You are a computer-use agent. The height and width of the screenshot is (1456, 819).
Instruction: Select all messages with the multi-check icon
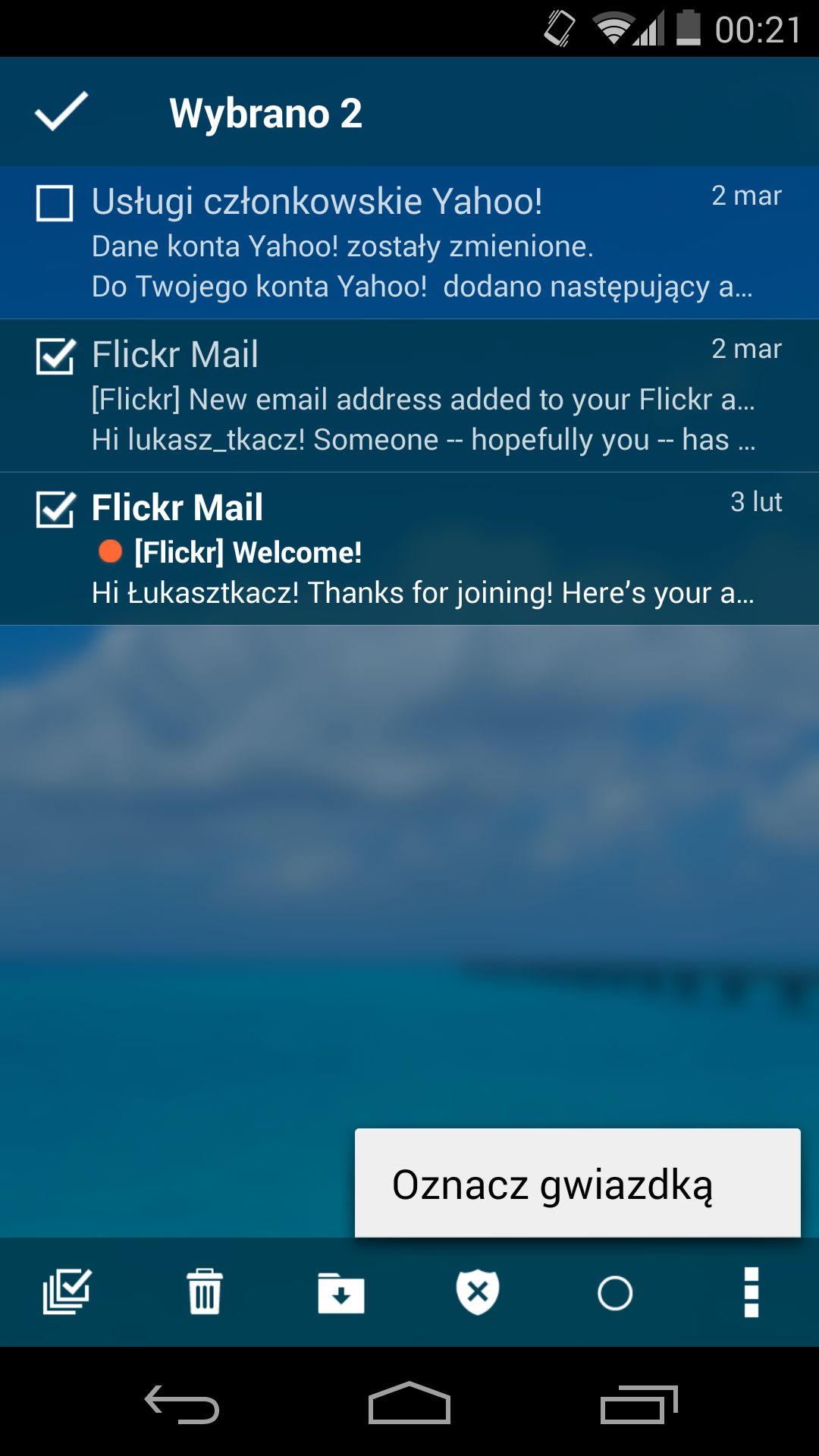[67, 1292]
